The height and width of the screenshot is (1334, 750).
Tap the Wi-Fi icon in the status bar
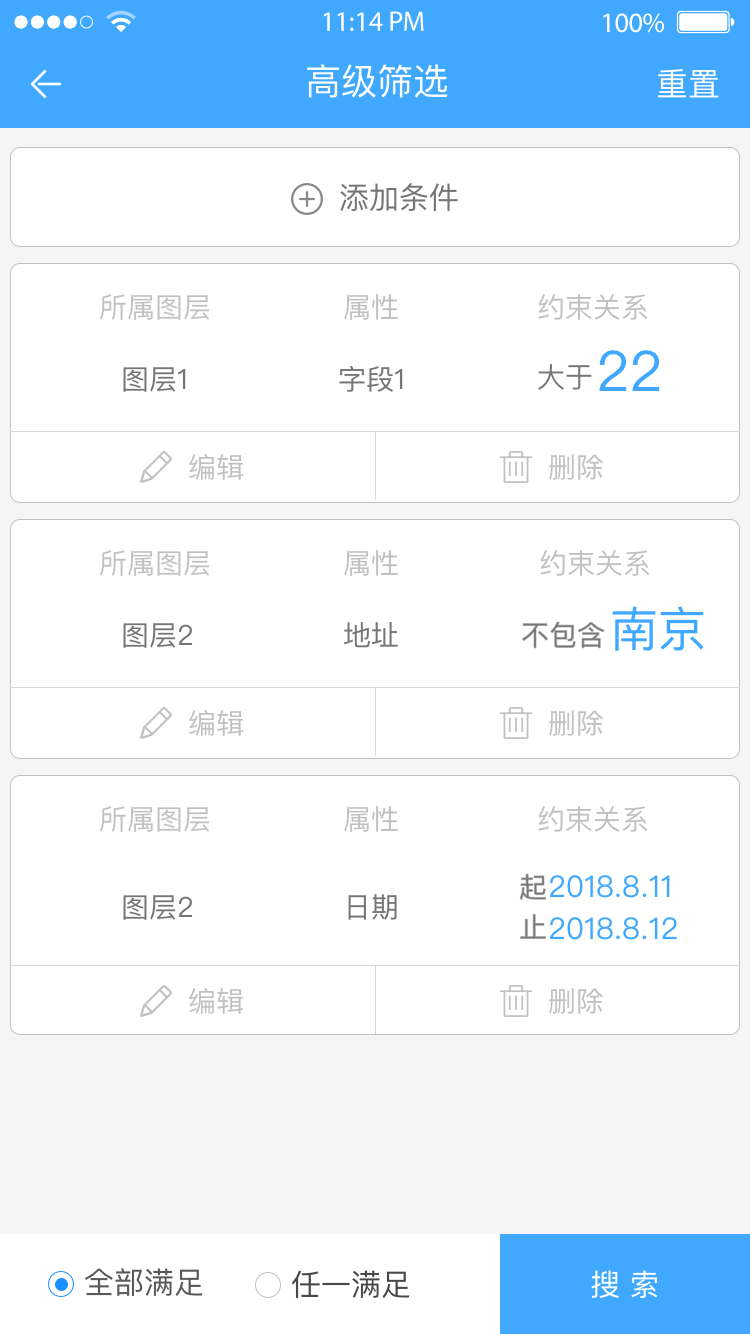(x=120, y=19)
